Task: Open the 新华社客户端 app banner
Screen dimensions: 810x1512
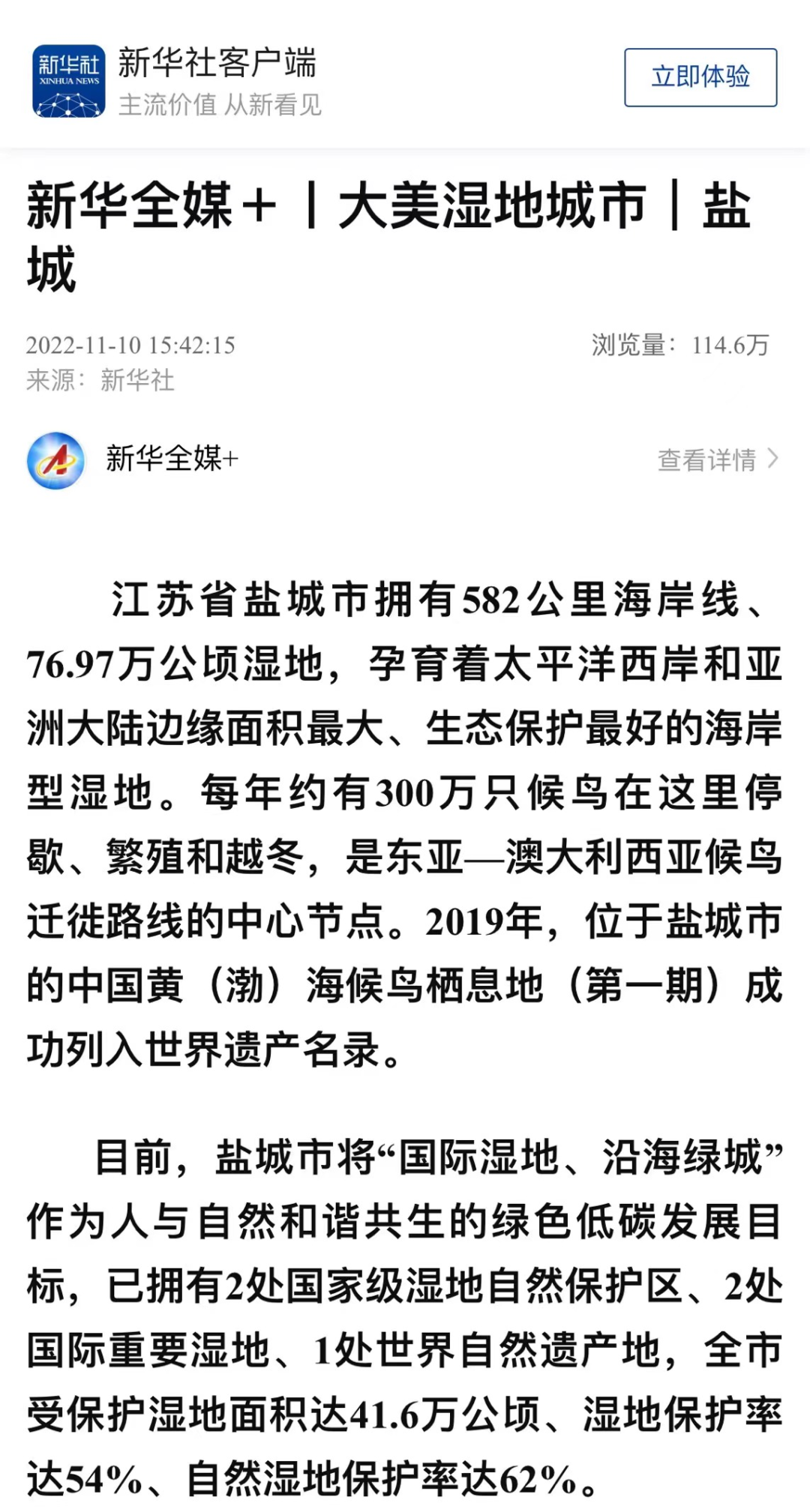Action: [217, 79]
